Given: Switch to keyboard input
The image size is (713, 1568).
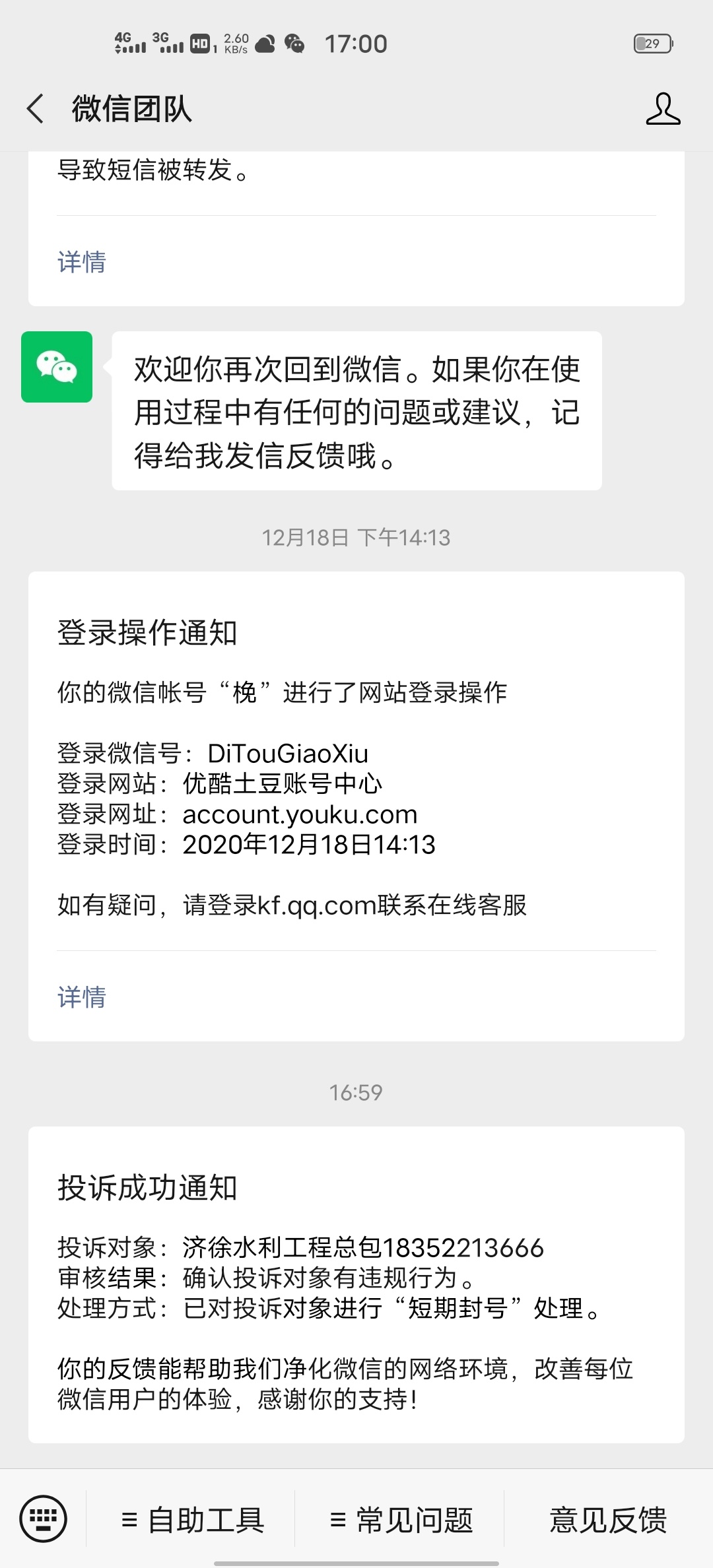Looking at the screenshot, I should (44, 1519).
